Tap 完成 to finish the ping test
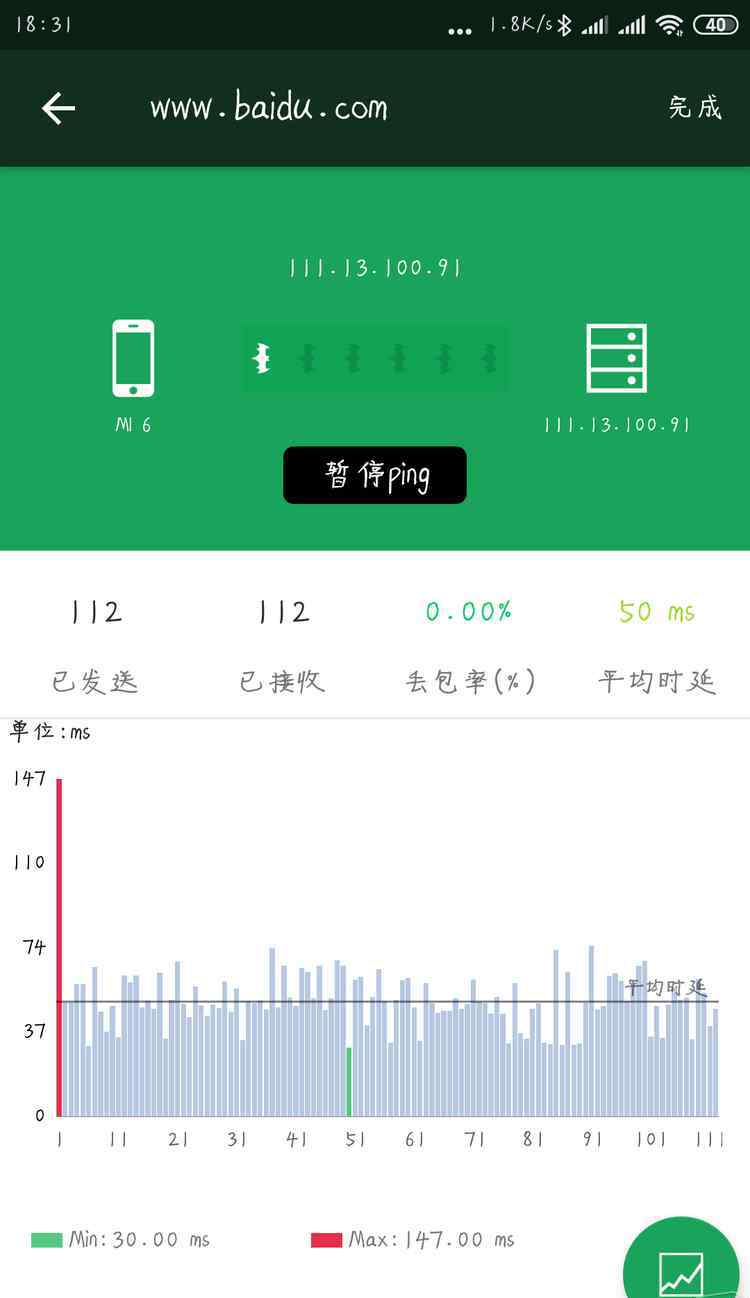The width and height of the screenshot is (750, 1298). pyautogui.click(x=695, y=107)
